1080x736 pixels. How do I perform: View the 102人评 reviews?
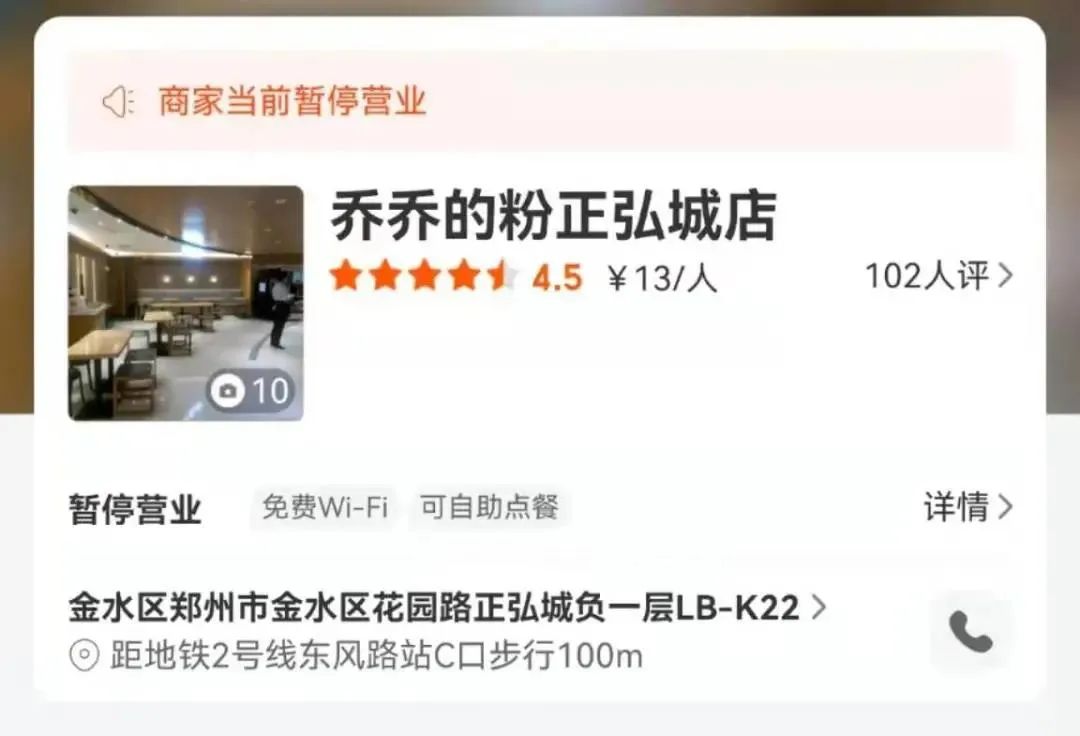(938, 276)
